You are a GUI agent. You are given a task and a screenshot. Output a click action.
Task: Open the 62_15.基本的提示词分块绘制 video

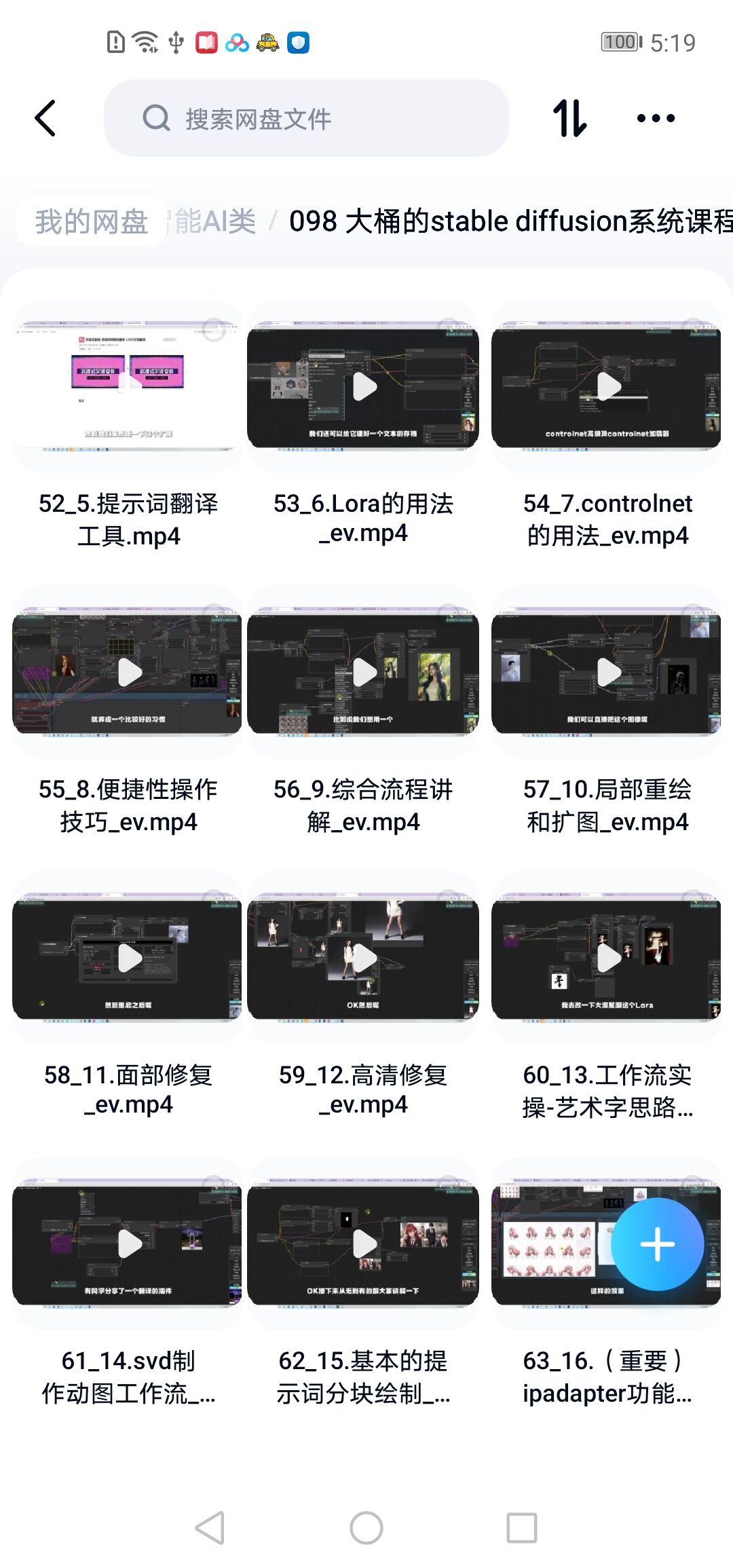tap(364, 1244)
